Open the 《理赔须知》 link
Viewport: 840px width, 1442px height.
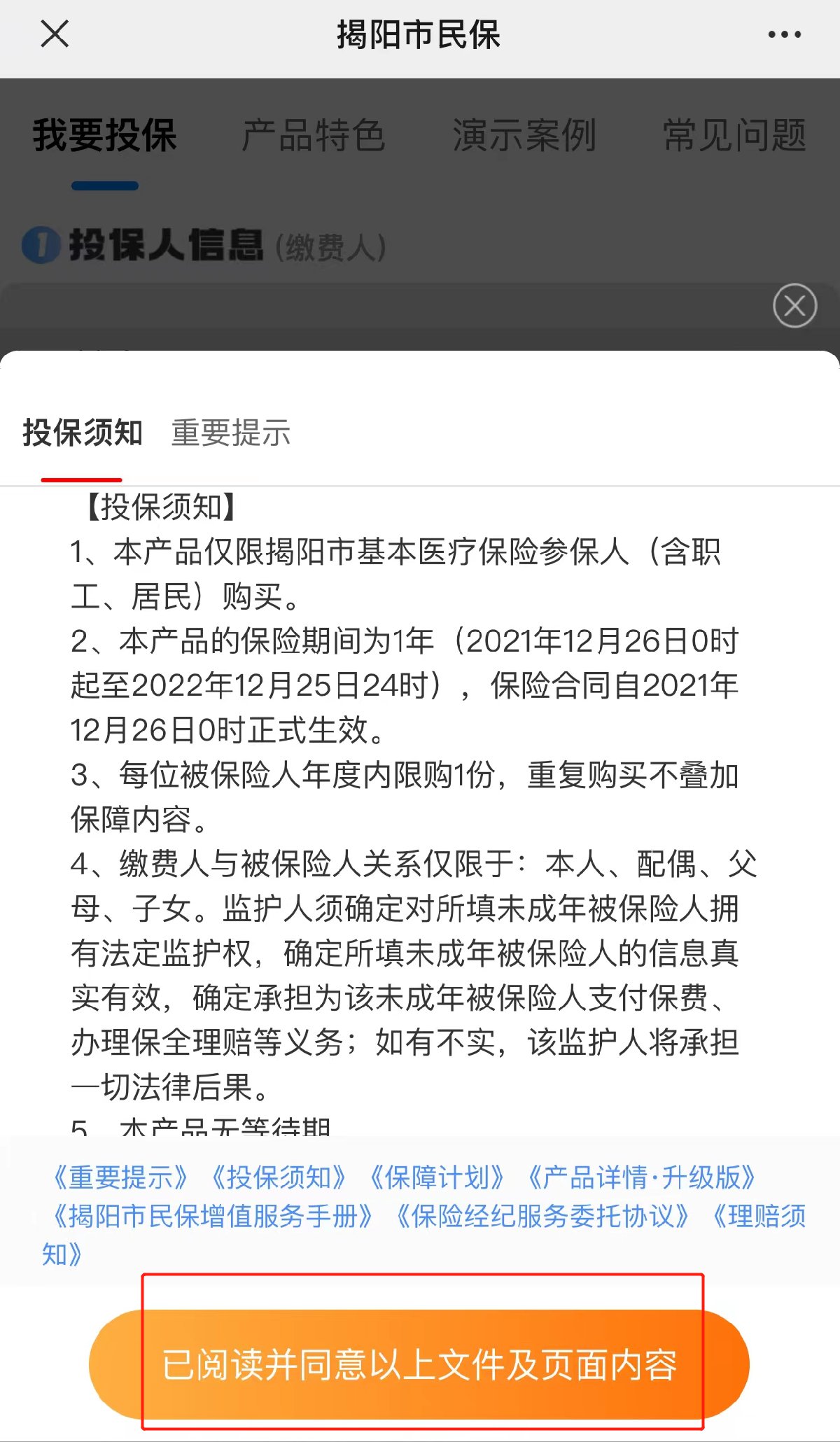[759, 1217]
